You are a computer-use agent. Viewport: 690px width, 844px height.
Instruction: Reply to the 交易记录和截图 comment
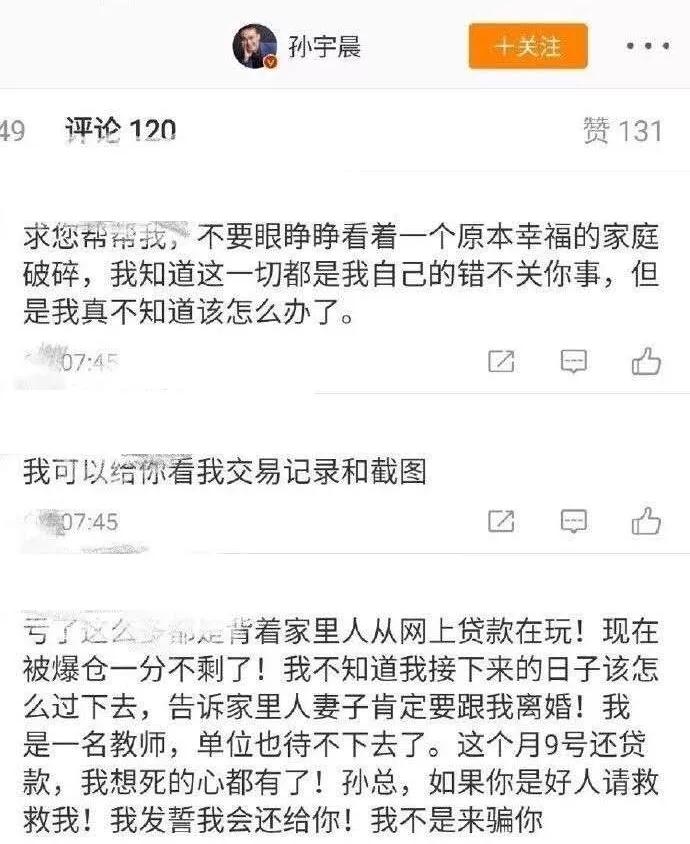point(573,521)
